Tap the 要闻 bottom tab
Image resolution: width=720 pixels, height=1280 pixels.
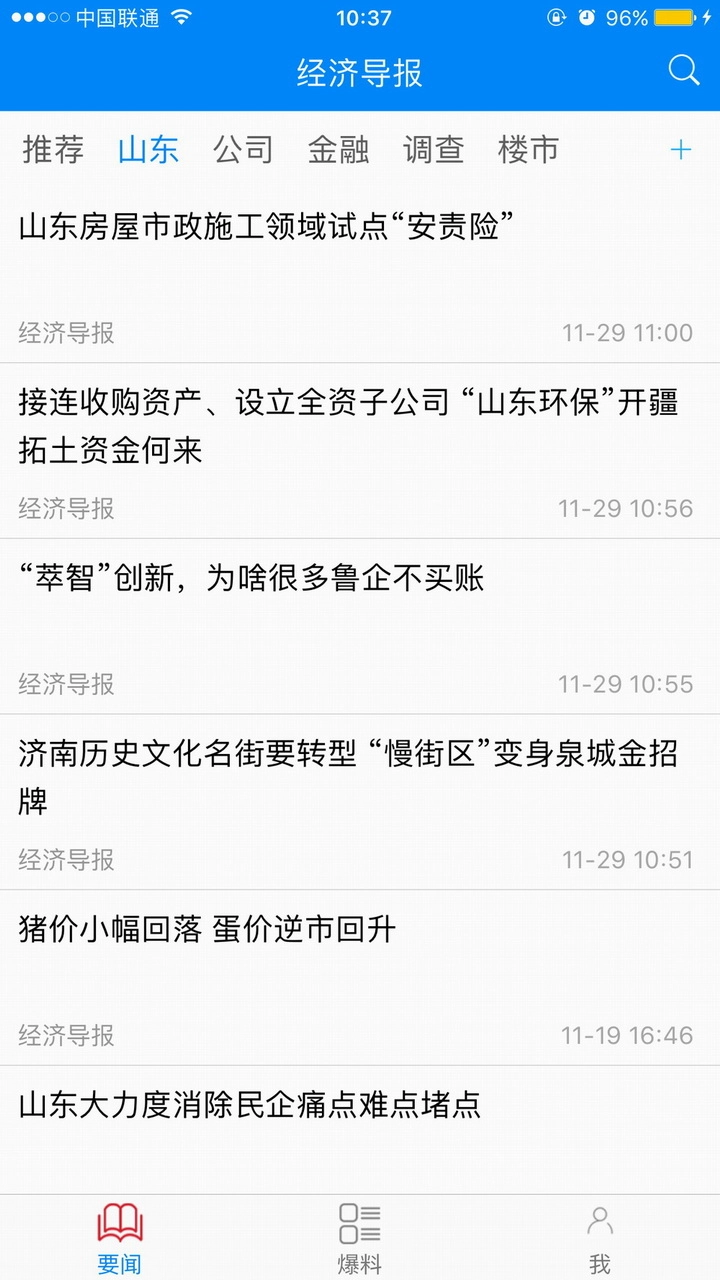(120, 1238)
